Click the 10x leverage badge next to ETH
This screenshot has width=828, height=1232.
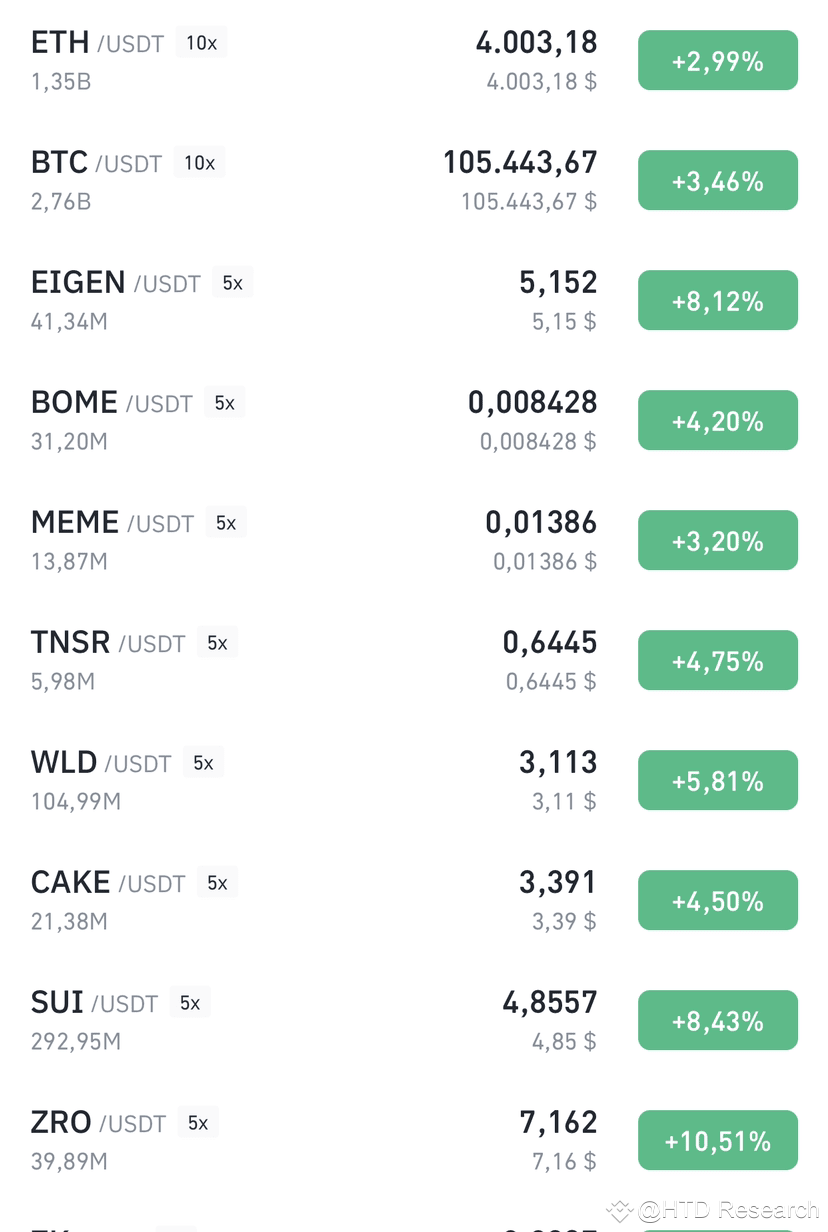(200, 43)
